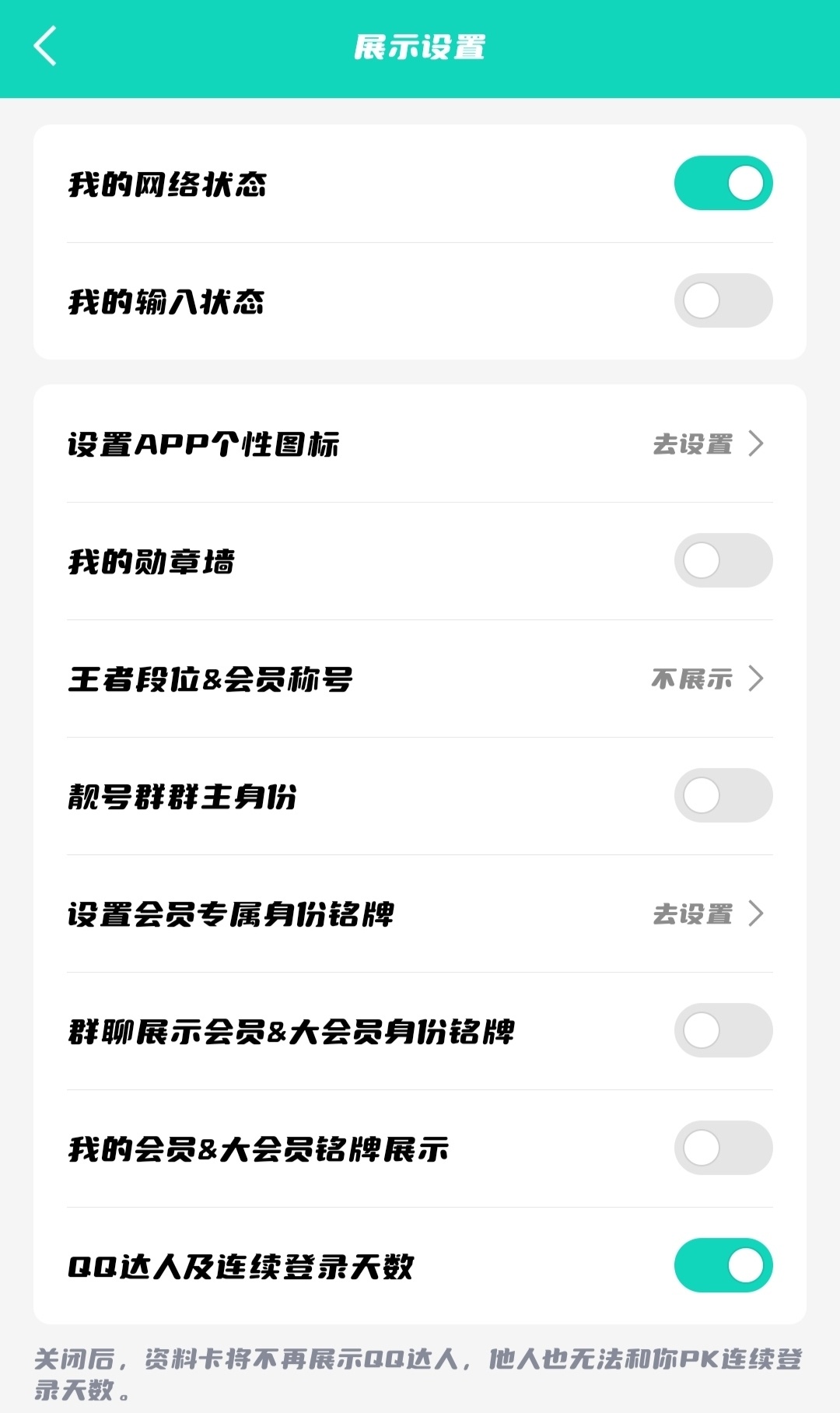The image size is (840, 1413).
Task: Toggle 群聊展示会员&大会员身份铭牌 on
Action: 723,1031
